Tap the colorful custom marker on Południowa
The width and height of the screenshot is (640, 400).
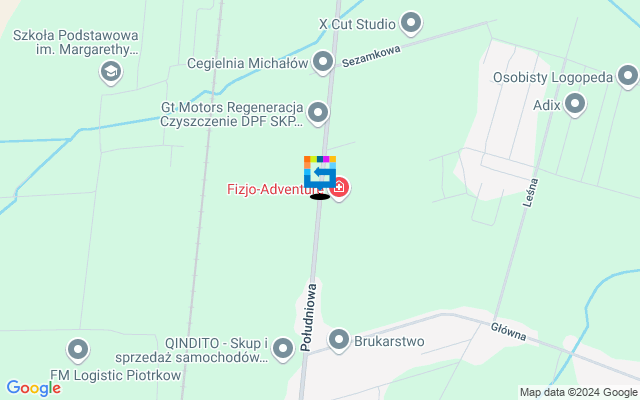click(x=319, y=172)
